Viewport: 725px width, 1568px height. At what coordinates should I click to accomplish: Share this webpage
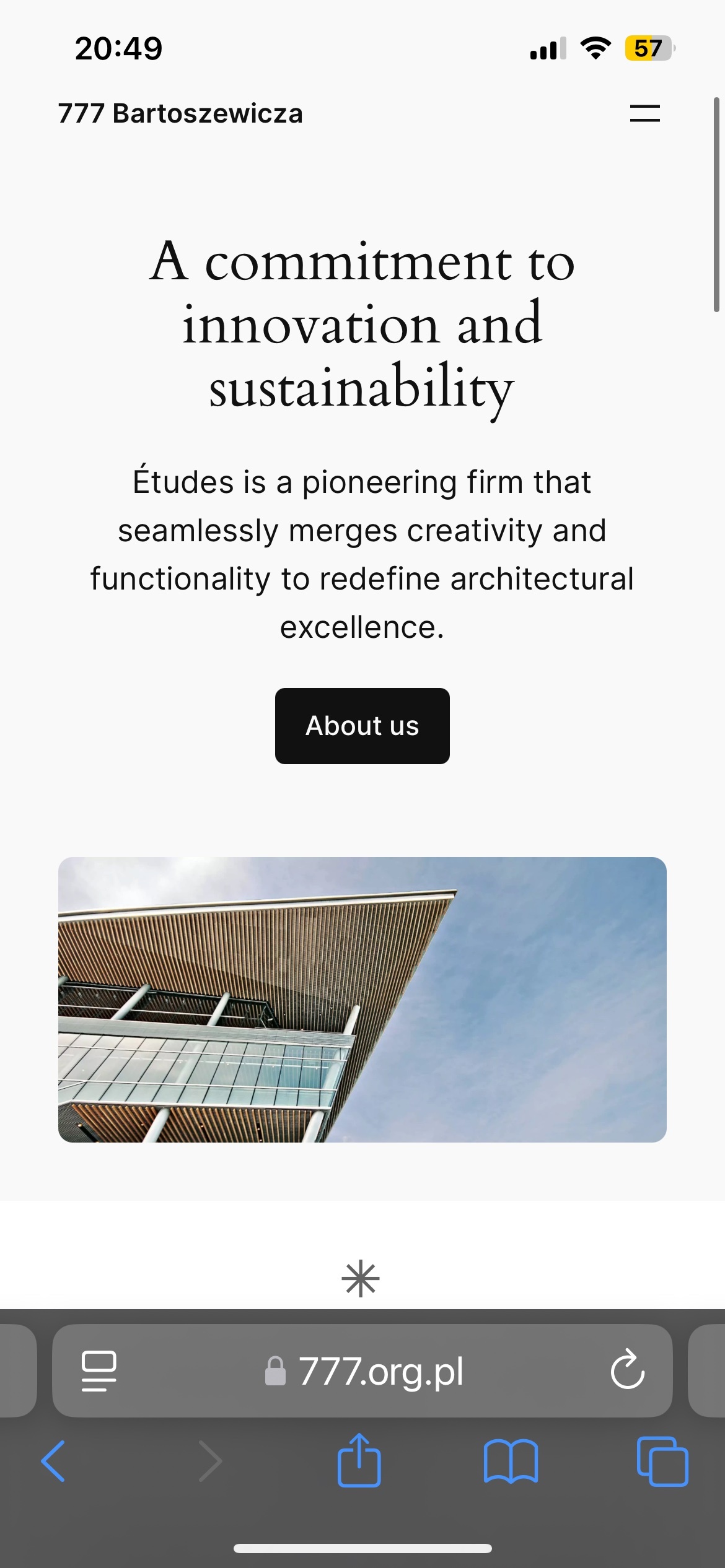tap(359, 1460)
